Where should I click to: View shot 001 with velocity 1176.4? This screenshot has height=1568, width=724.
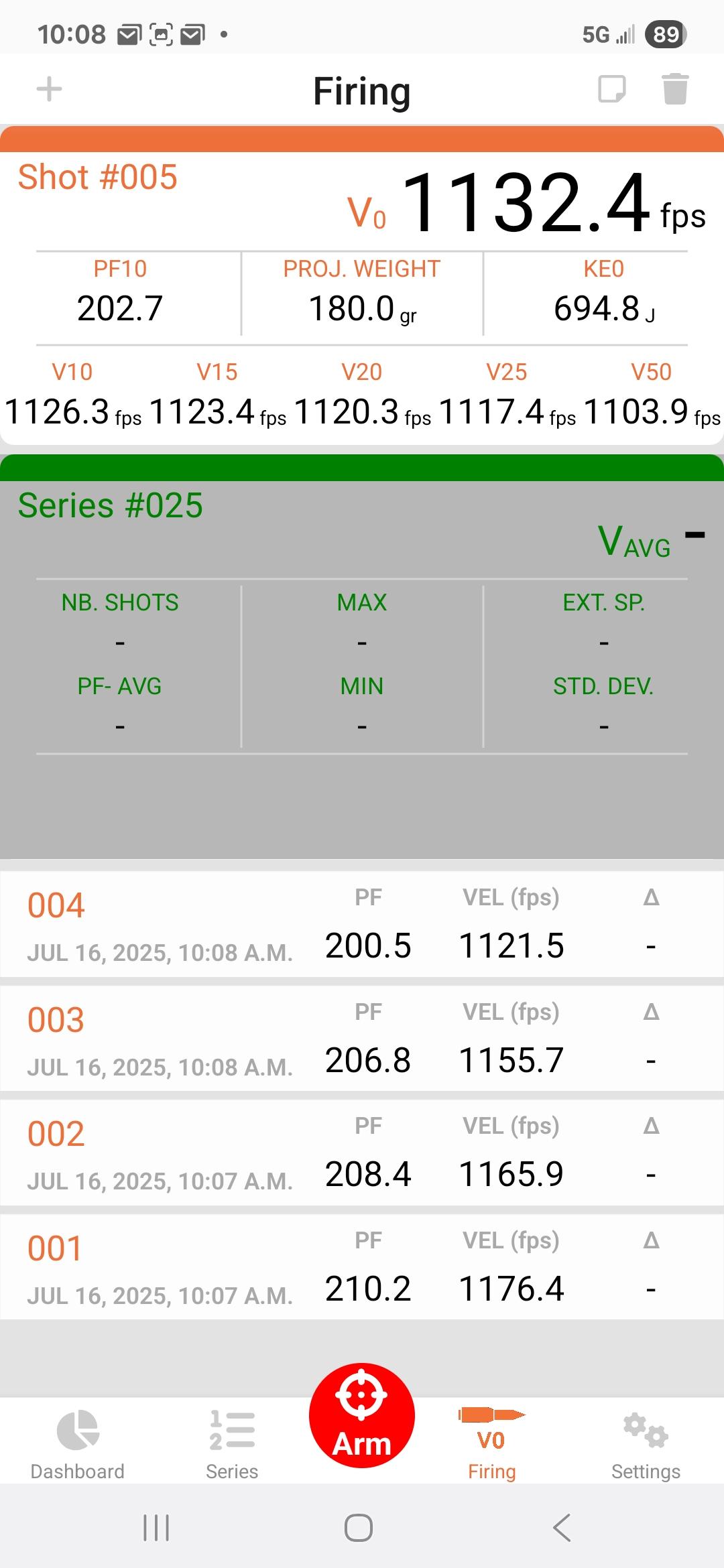(x=362, y=1267)
